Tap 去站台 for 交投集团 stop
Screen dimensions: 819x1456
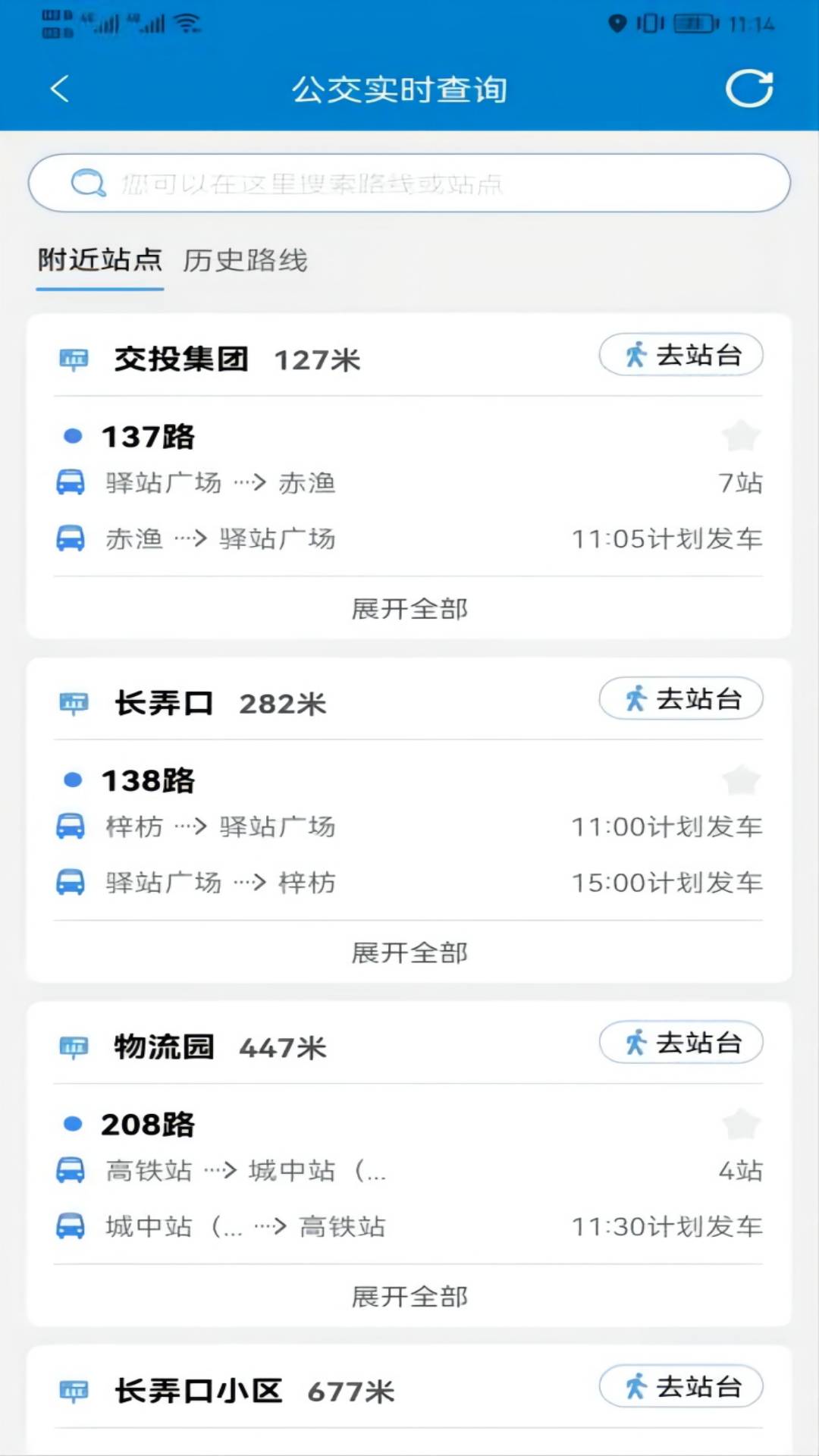[680, 355]
